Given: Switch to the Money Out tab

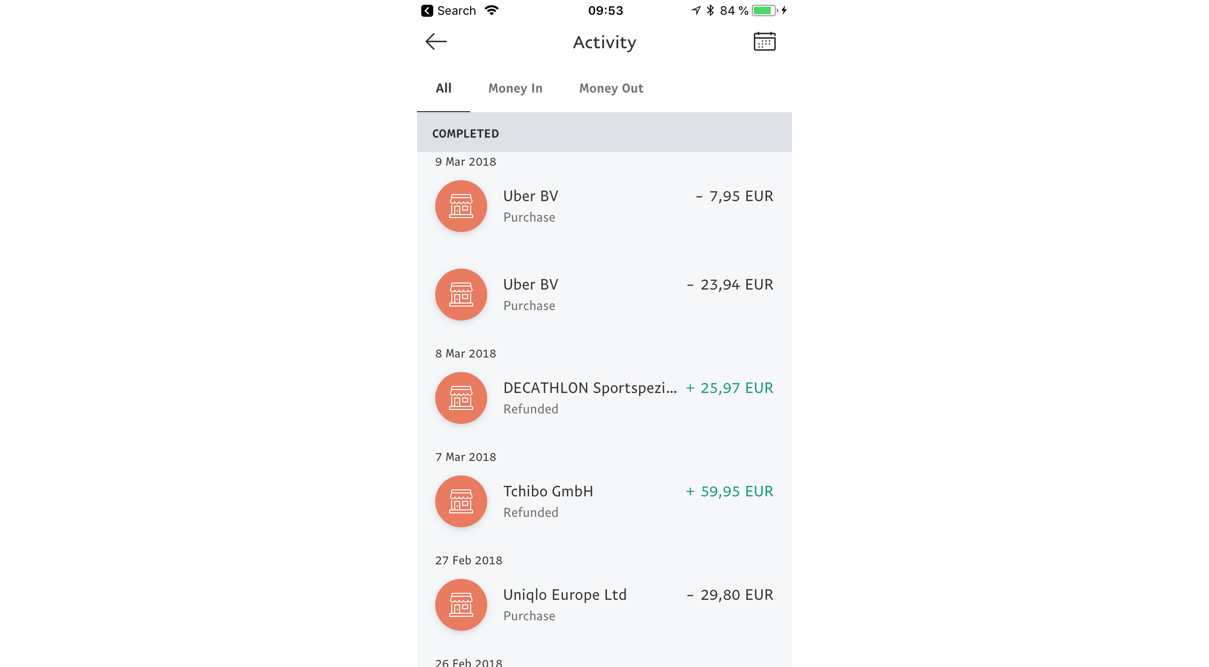Looking at the screenshot, I should (611, 89).
